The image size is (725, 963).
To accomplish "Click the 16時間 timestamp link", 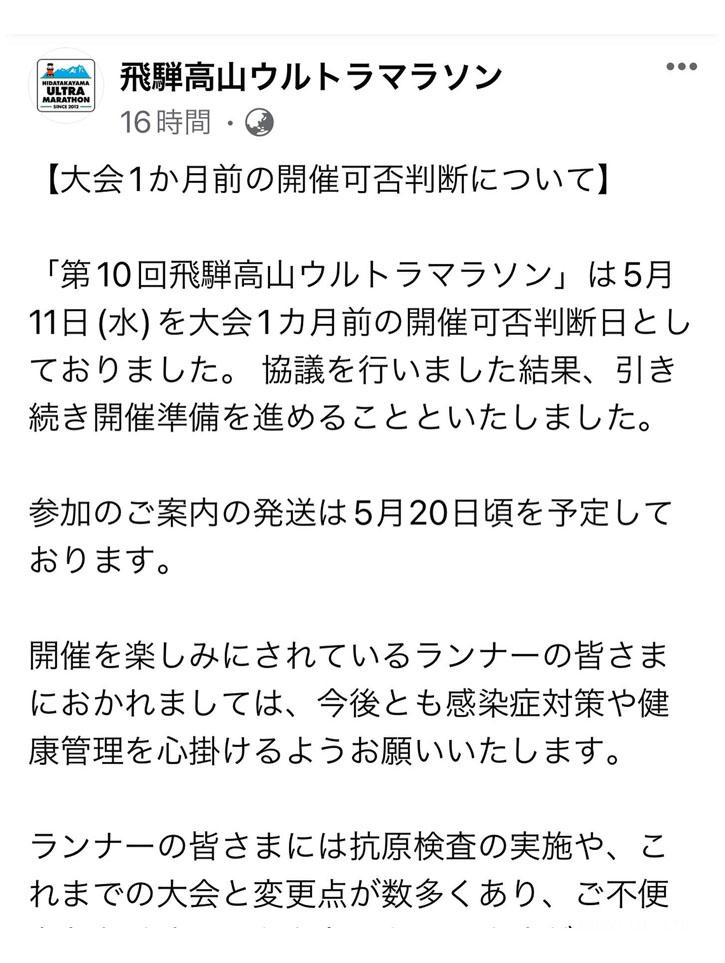I will click(150, 121).
